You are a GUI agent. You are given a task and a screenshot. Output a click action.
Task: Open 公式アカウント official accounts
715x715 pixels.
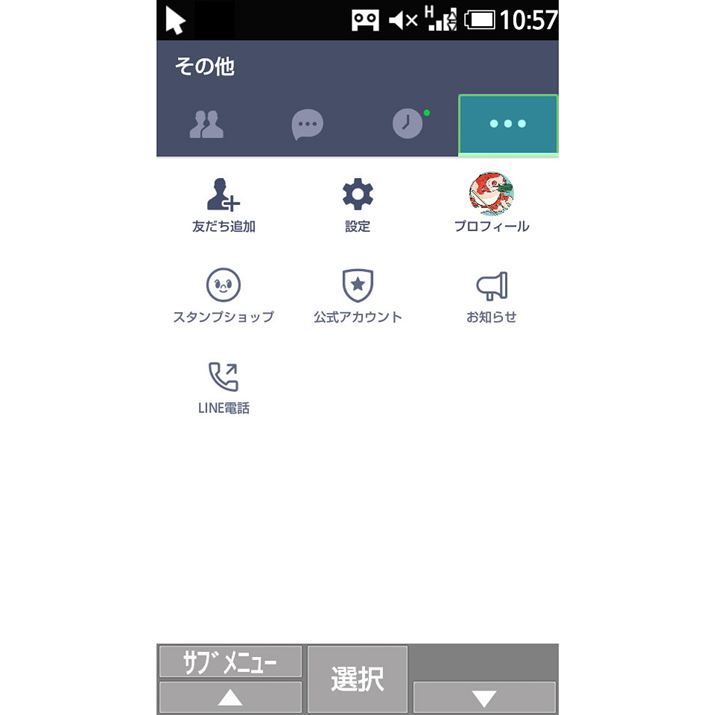[357, 295]
